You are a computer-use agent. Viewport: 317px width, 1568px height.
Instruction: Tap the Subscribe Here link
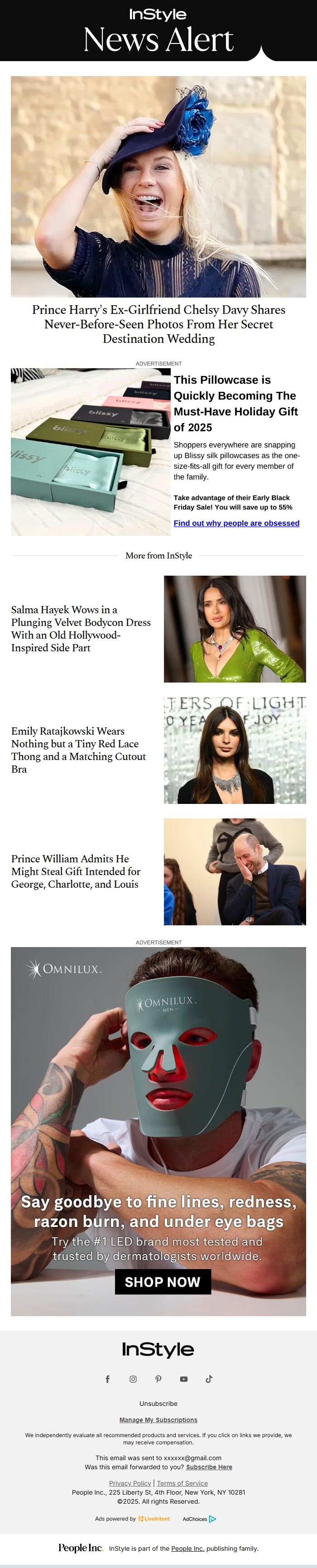[x=209, y=1467]
